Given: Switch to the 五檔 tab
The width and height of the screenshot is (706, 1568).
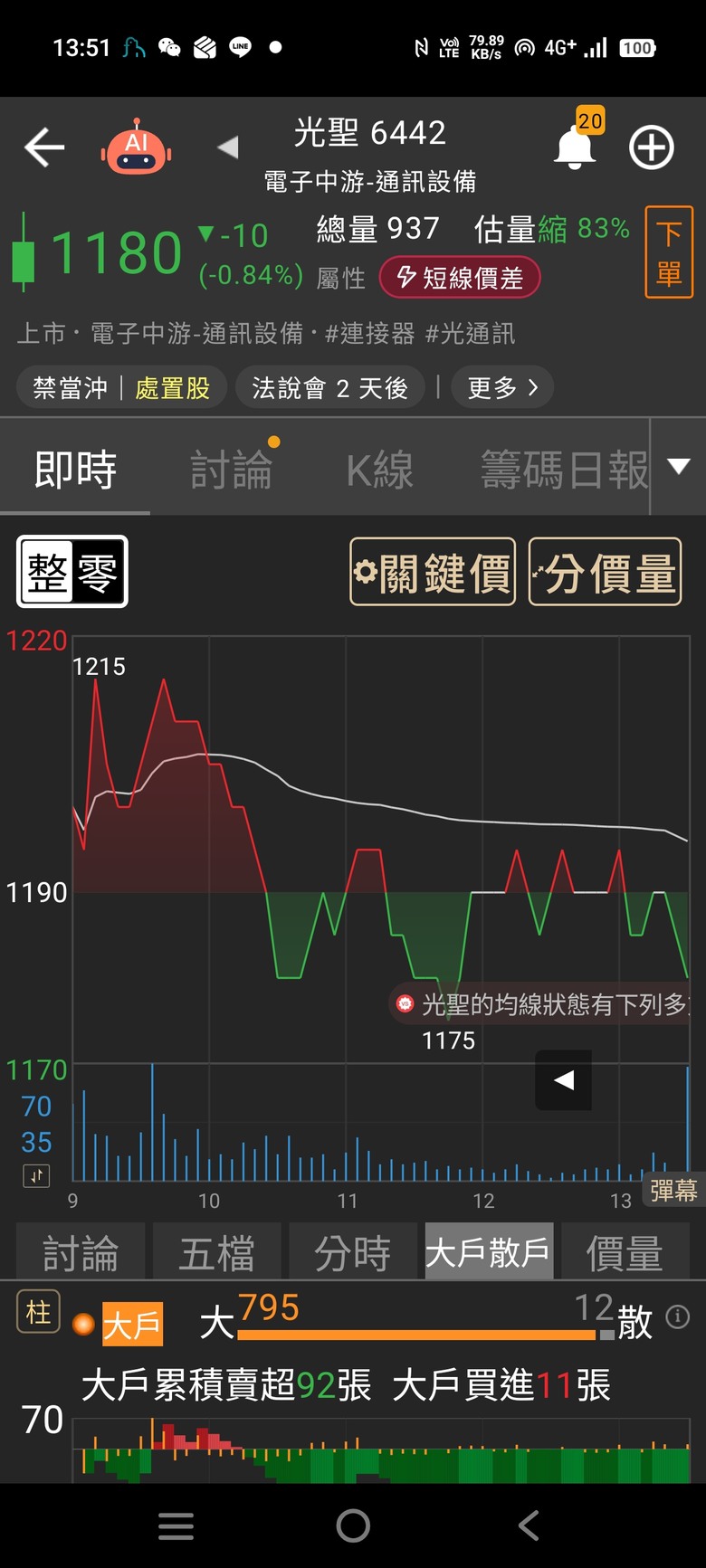Looking at the screenshot, I should click(x=216, y=1251).
